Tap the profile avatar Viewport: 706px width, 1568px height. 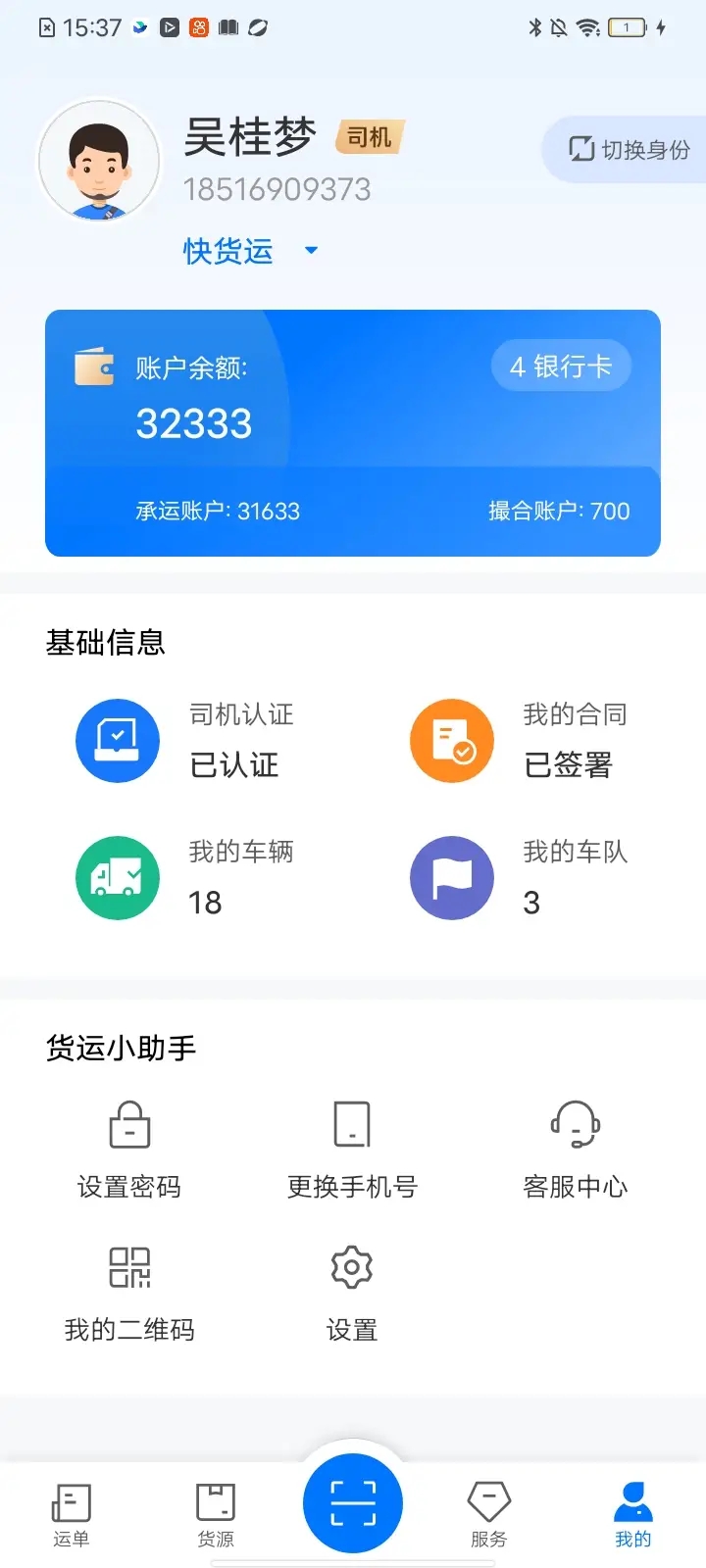(x=99, y=162)
